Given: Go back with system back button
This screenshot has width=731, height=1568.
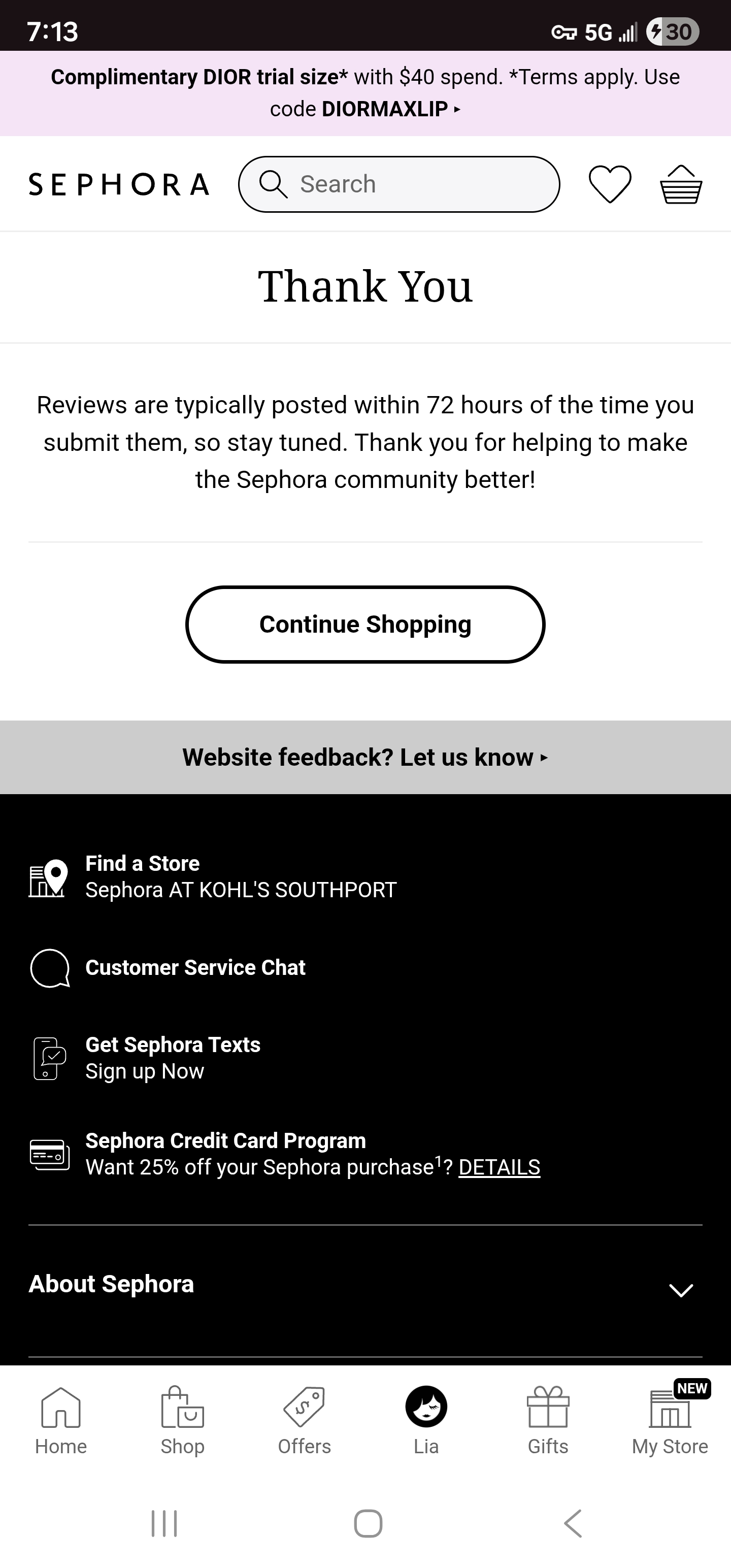Looking at the screenshot, I should pos(573,1523).
